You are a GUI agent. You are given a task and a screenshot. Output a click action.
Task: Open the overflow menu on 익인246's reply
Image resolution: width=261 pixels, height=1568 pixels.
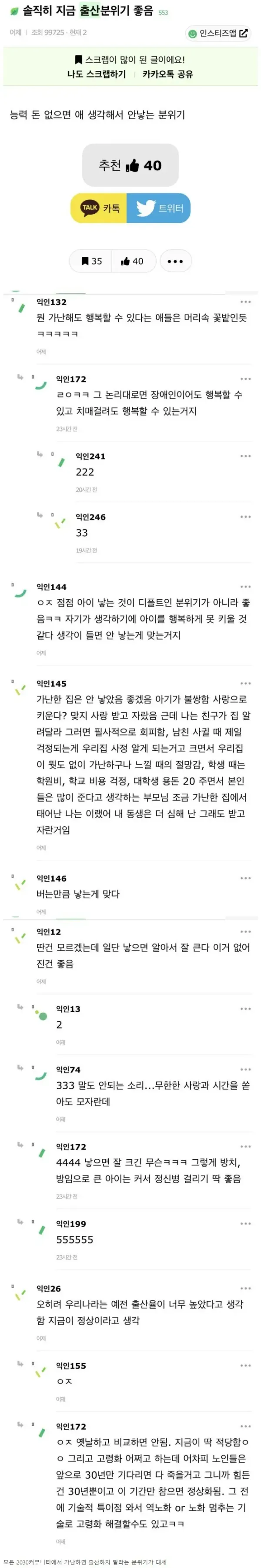pyautogui.click(x=245, y=517)
